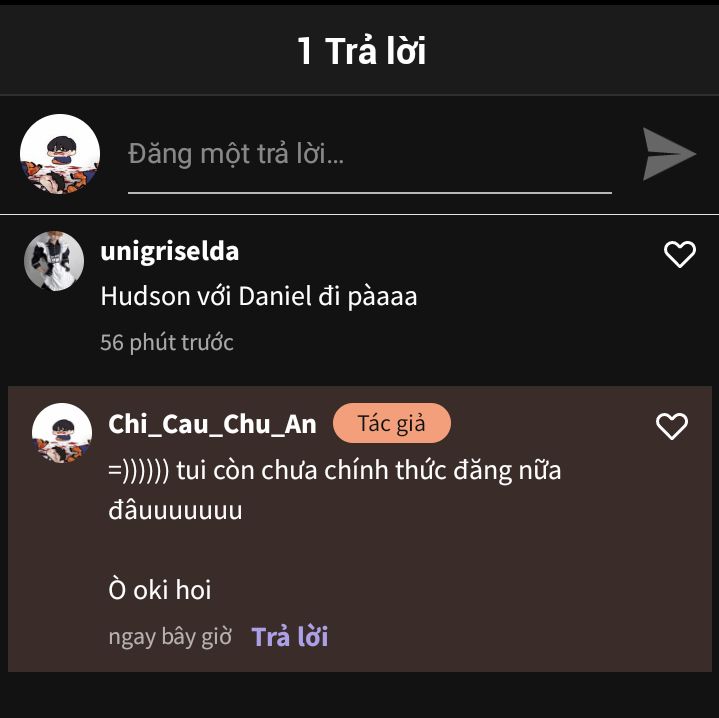Open Chi_Cau_Chu_An's profile from the username
The height and width of the screenshot is (718, 719).
click(212, 424)
